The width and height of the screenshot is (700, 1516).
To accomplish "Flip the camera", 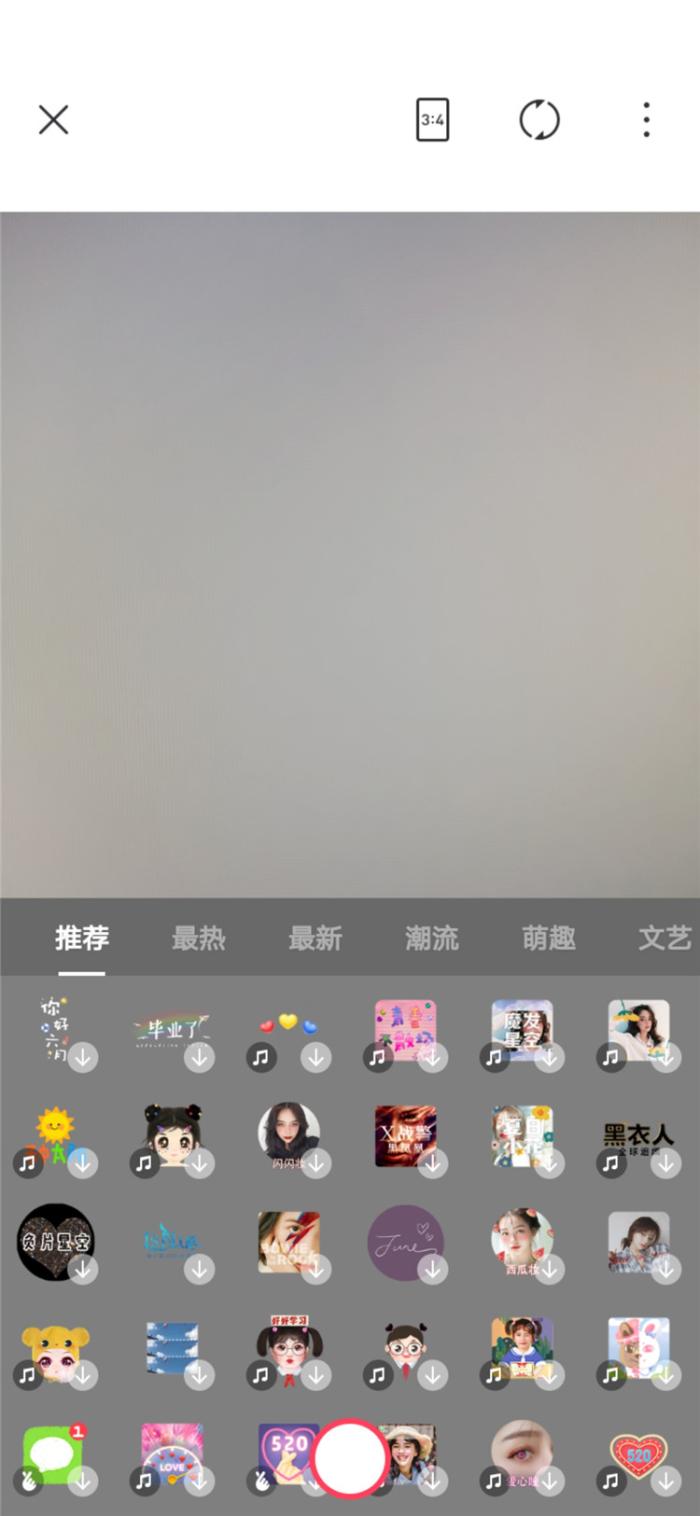I will coord(539,120).
